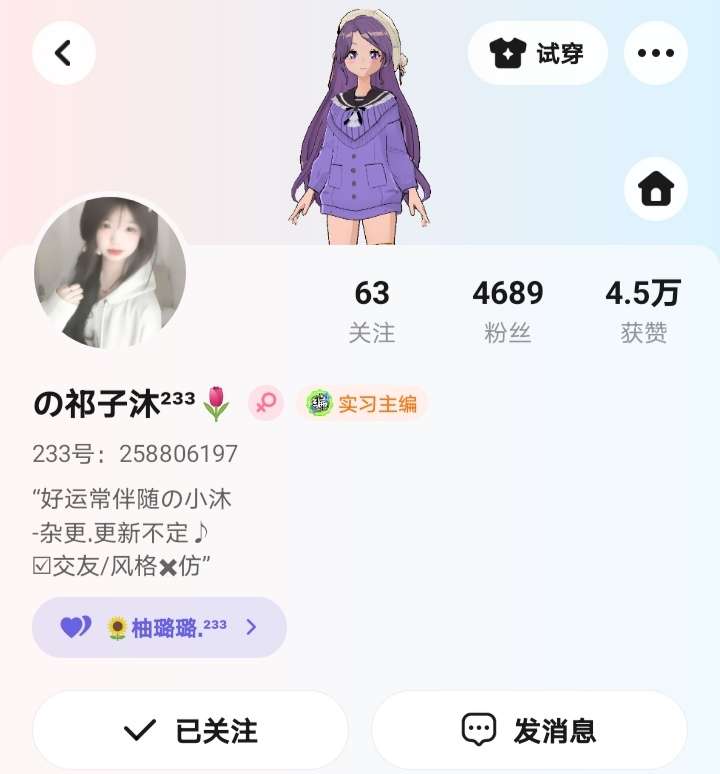Open the home icon button
Image resolution: width=720 pixels, height=774 pixels.
[x=655, y=189]
